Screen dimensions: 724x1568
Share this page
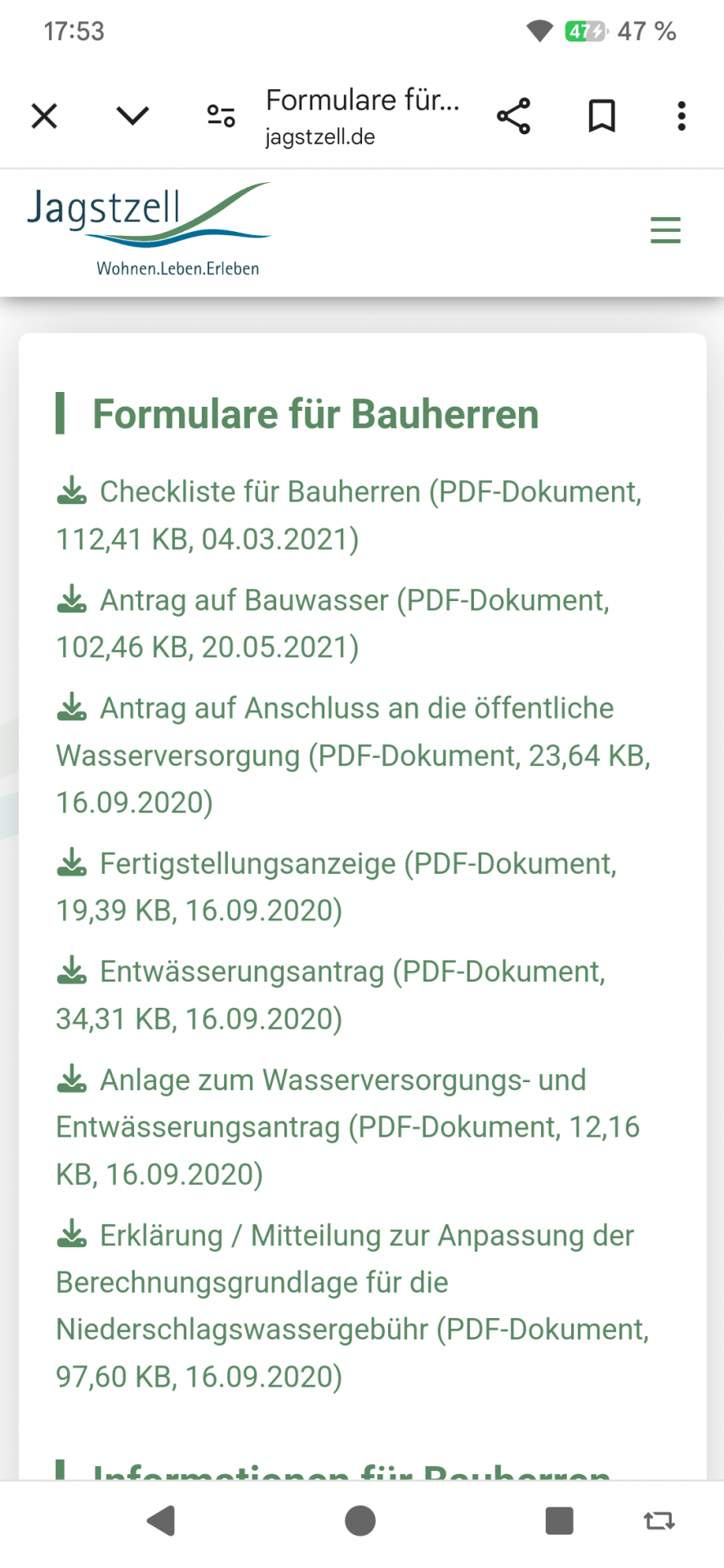(513, 116)
